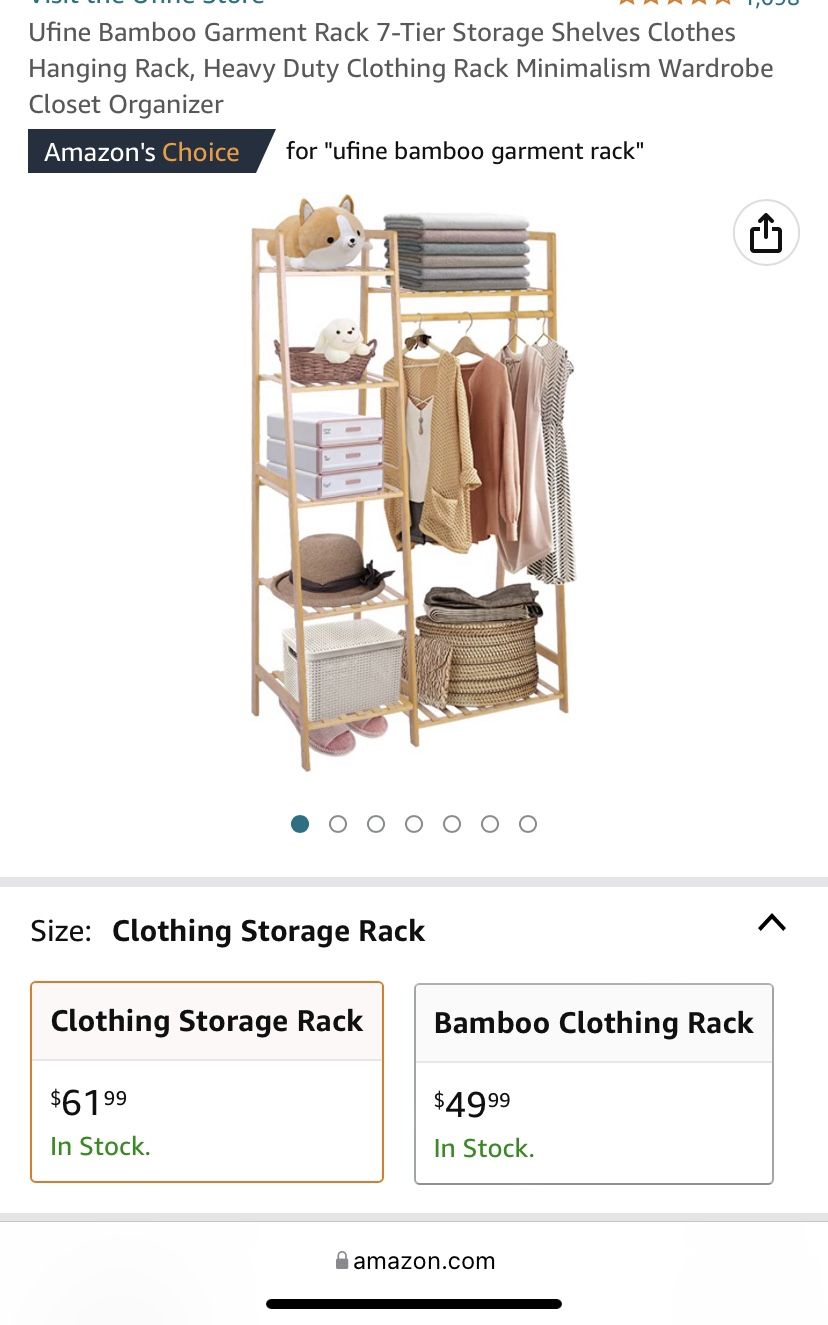Screen dimensions: 828x1325
Task: Jump to the second image indicator dot
Action: pyautogui.click(x=338, y=824)
